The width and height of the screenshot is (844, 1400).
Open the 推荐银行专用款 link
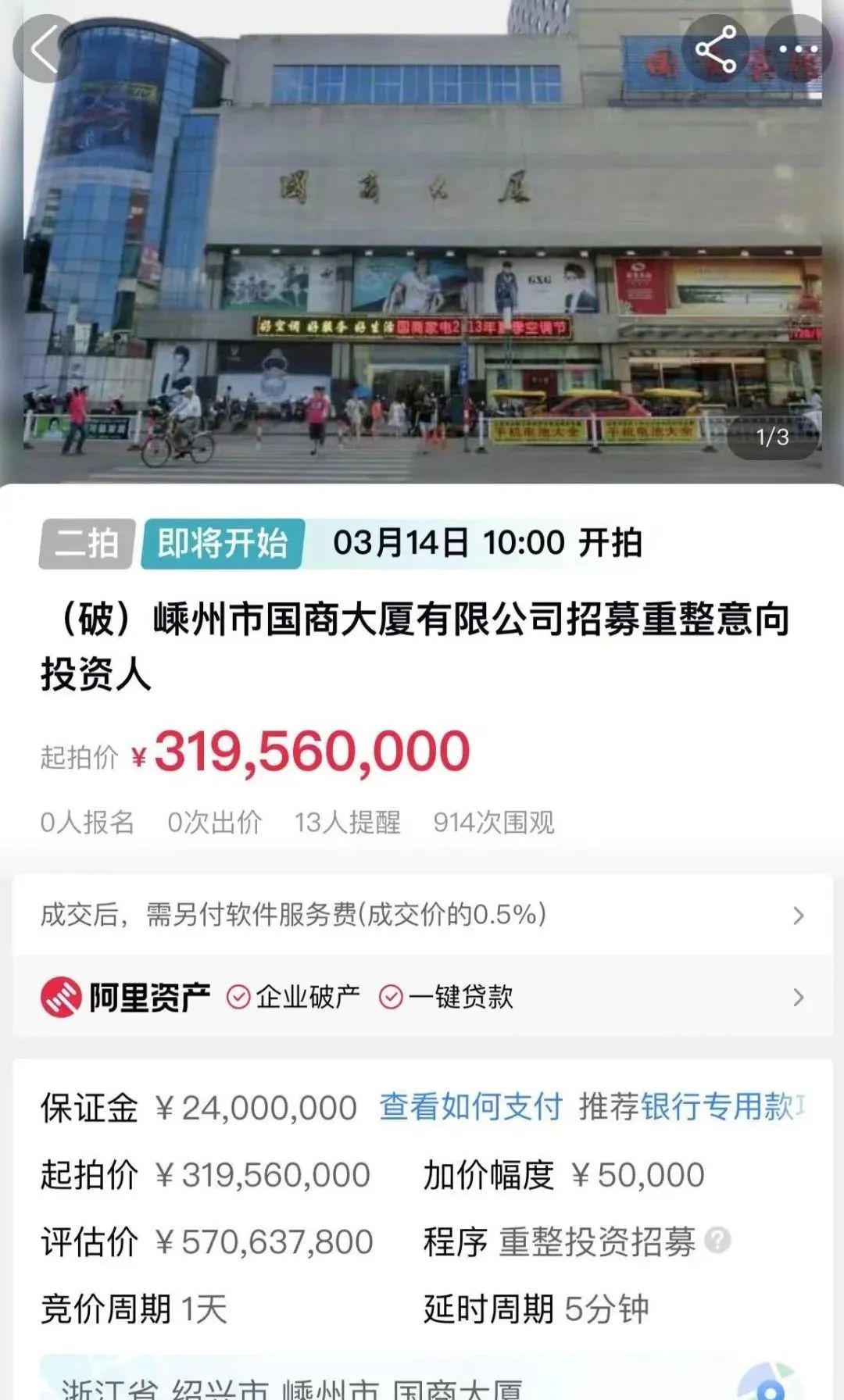691,1107
